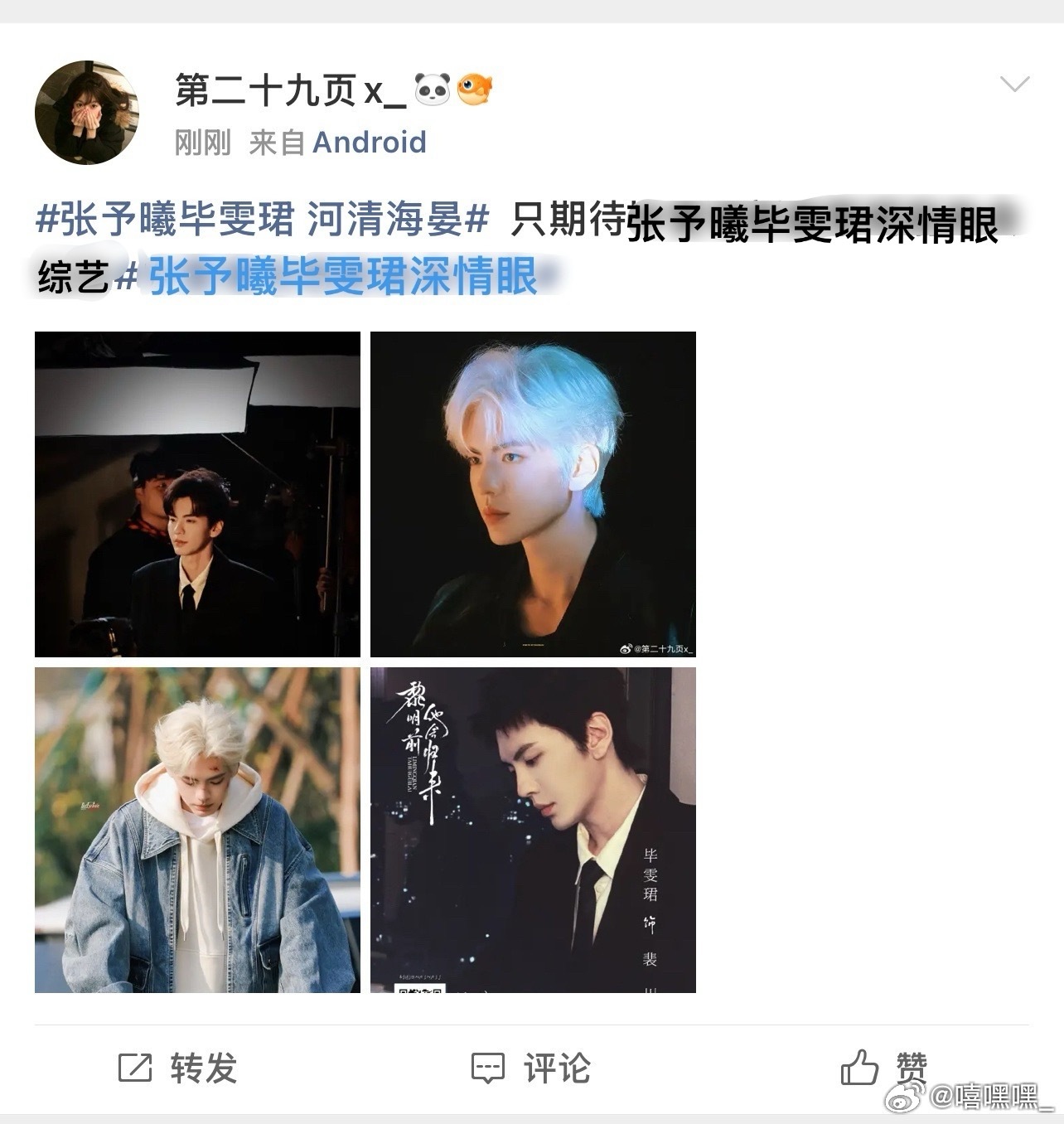Click the panda emoji beside the username
This screenshot has width=1064, height=1124.
pyautogui.click(x=434, y=90)
